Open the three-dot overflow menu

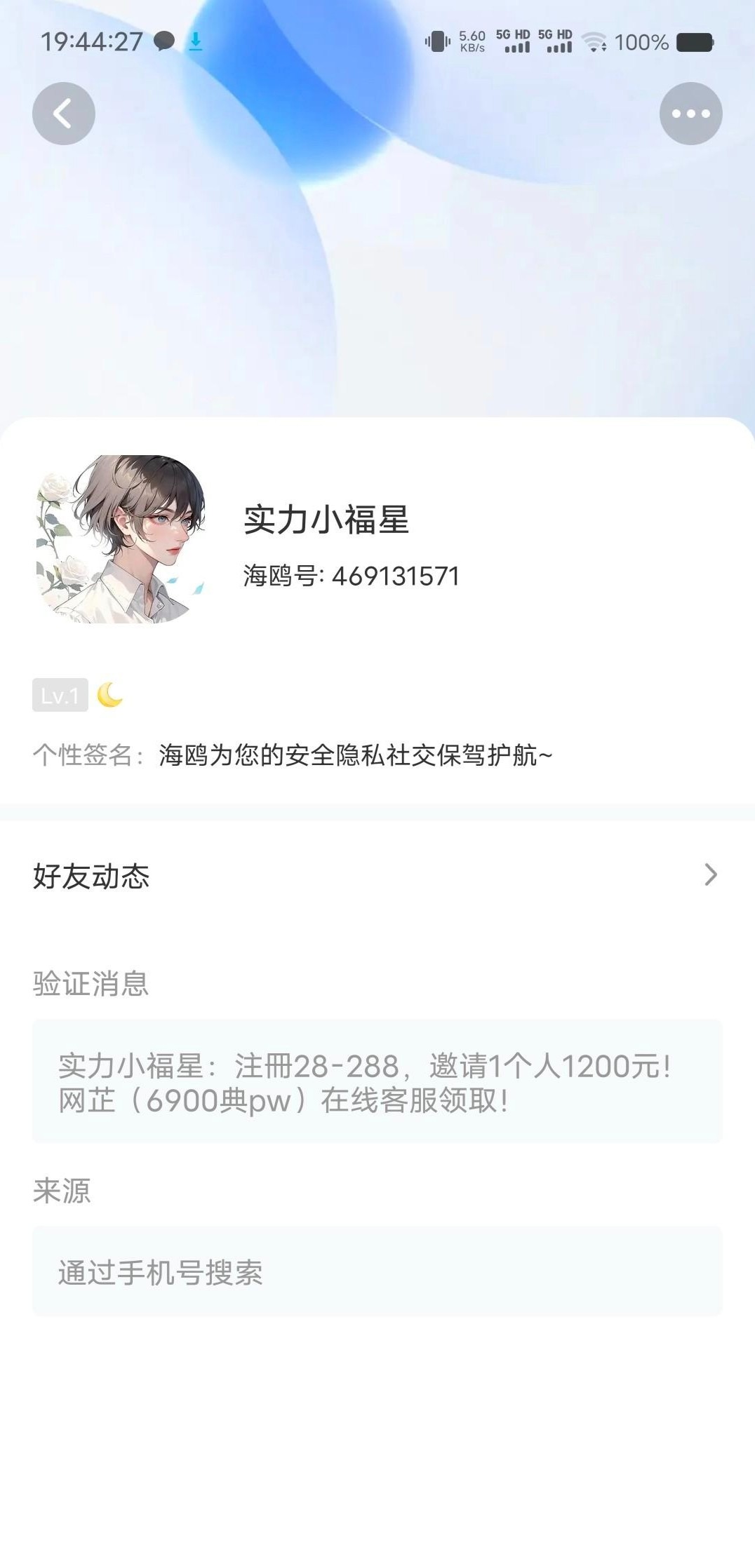click(690, 114)
